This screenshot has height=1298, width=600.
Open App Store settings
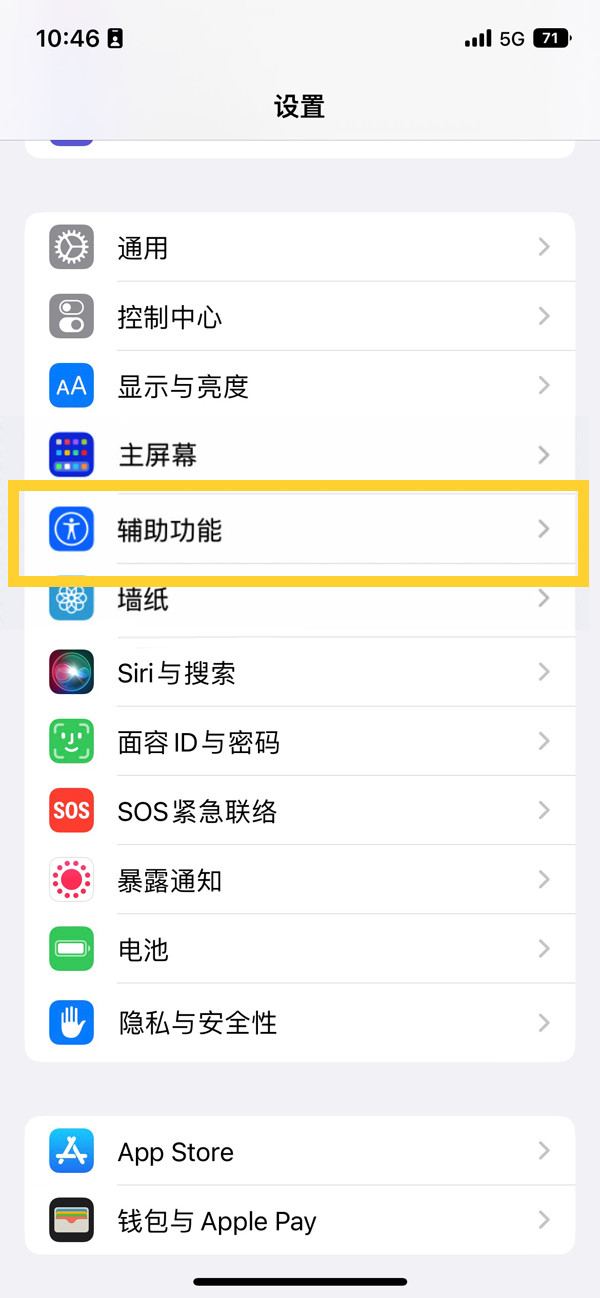(x=300, y=1151)
